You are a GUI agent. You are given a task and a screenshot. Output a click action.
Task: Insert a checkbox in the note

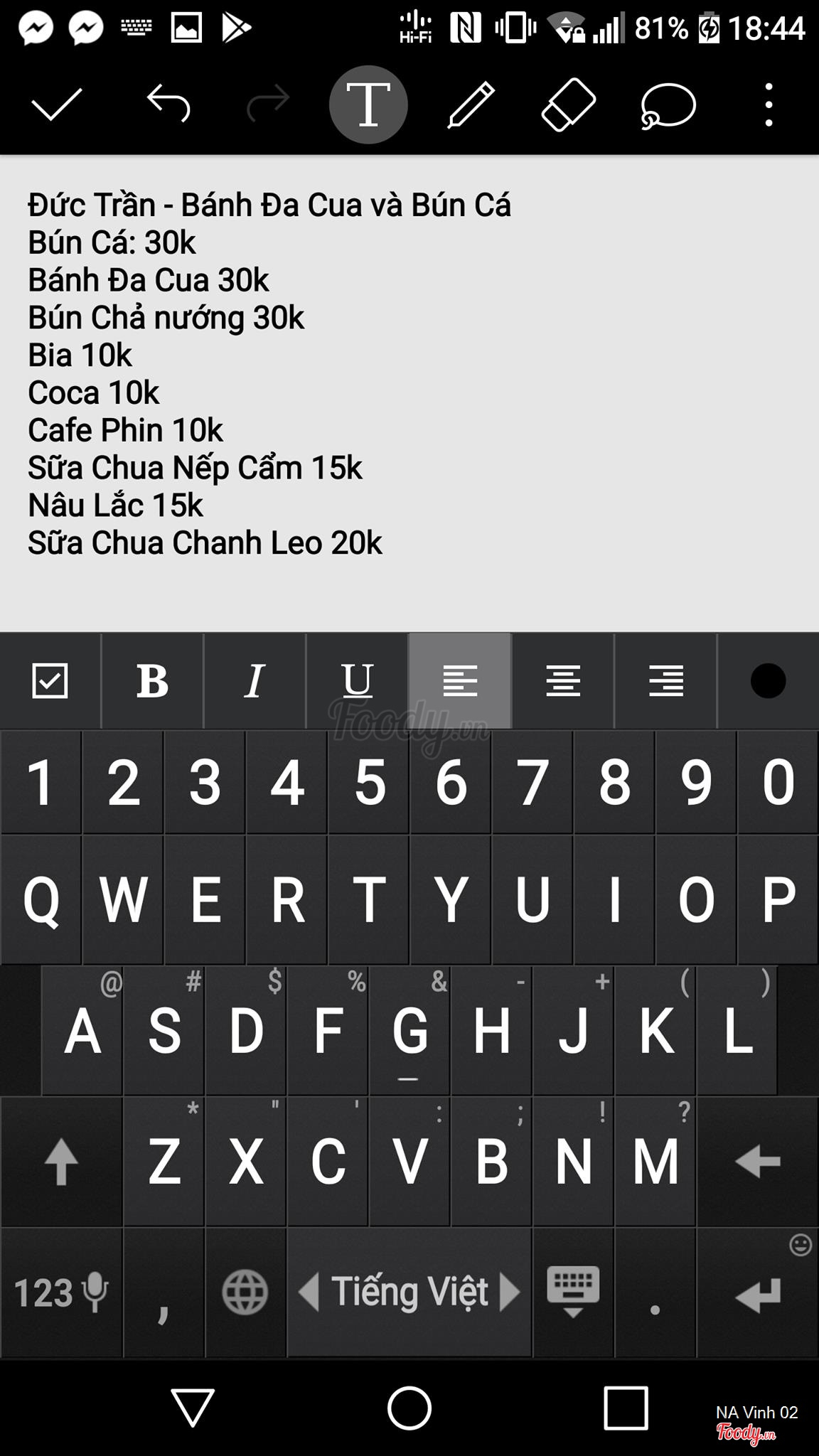pyautogui.click(x=50, y=681)
